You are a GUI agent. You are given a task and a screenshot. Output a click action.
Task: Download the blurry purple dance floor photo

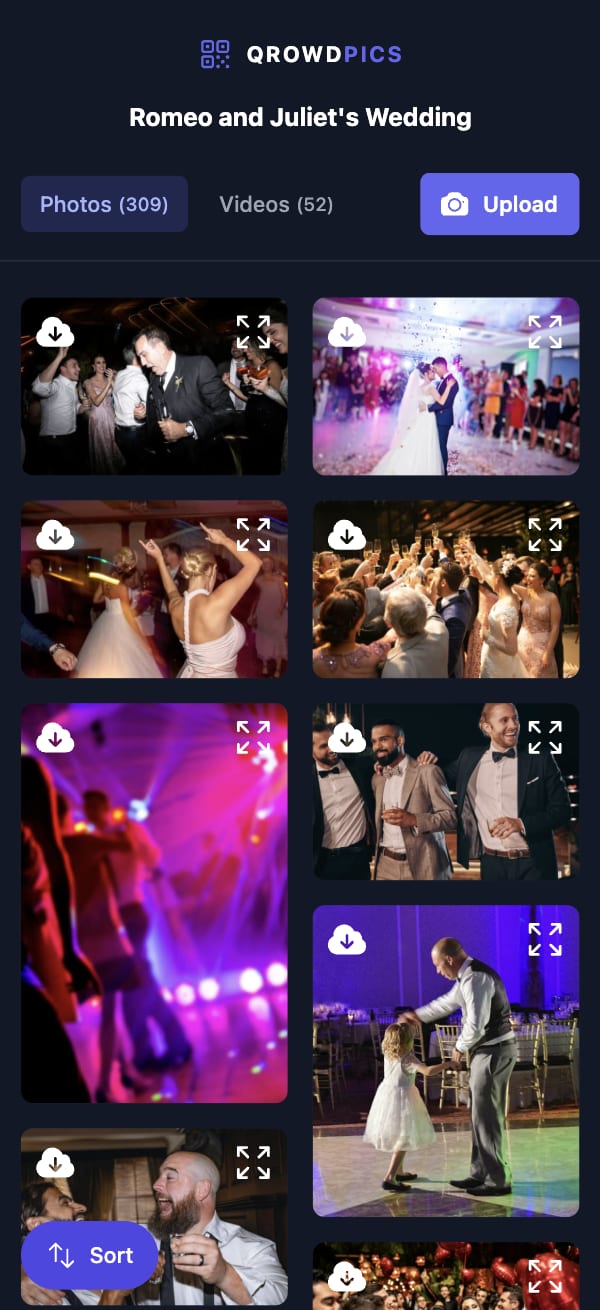click(55, 738)
